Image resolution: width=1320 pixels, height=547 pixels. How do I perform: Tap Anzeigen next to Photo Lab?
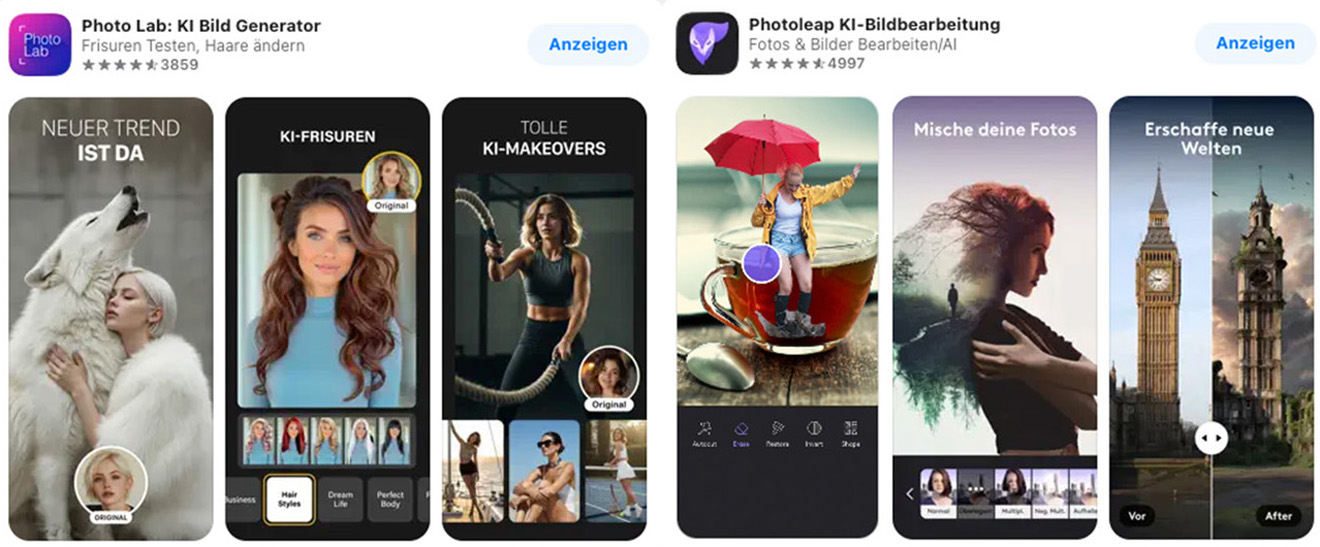pos(588,44)
